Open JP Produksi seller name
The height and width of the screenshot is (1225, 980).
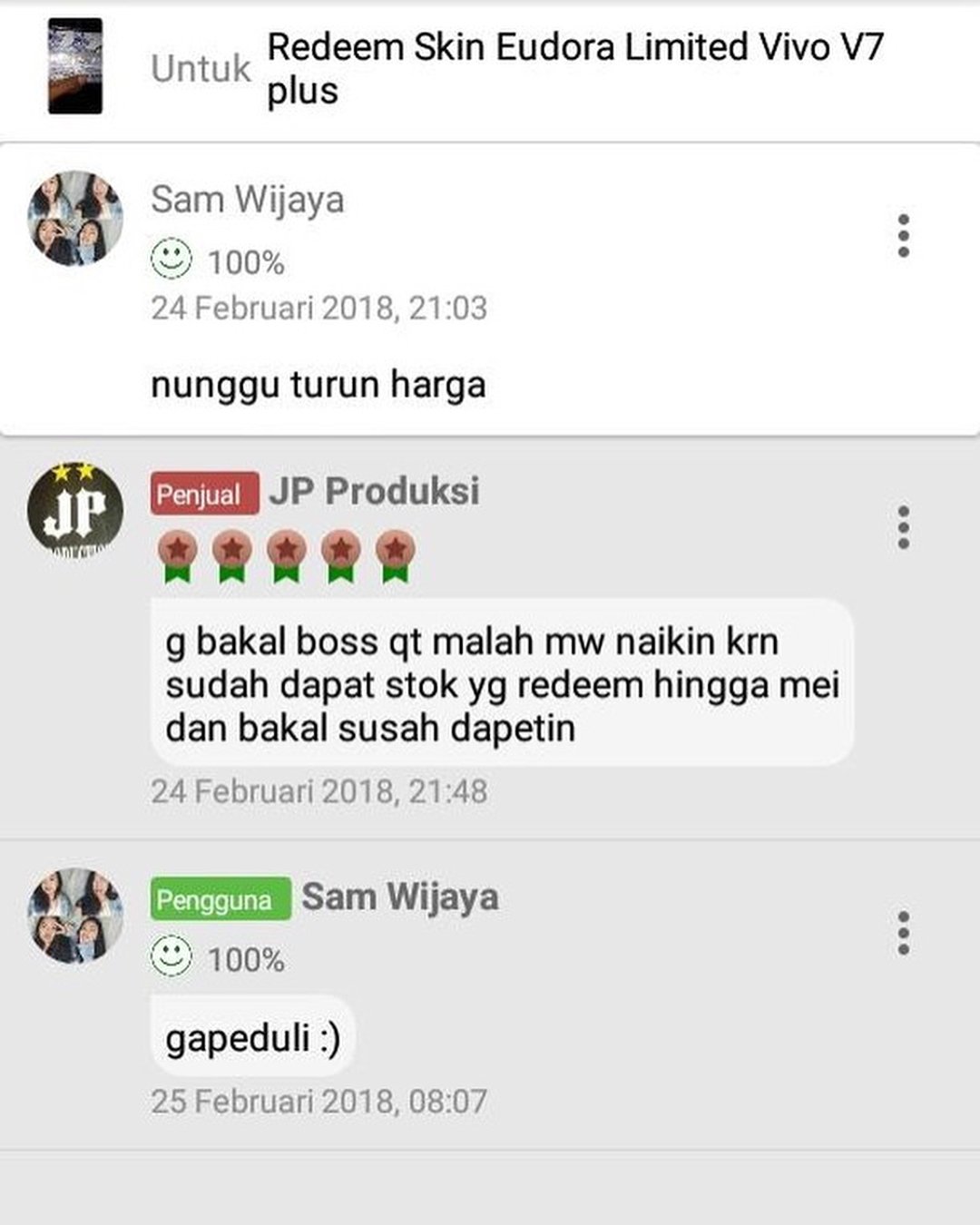pos(374,491)
